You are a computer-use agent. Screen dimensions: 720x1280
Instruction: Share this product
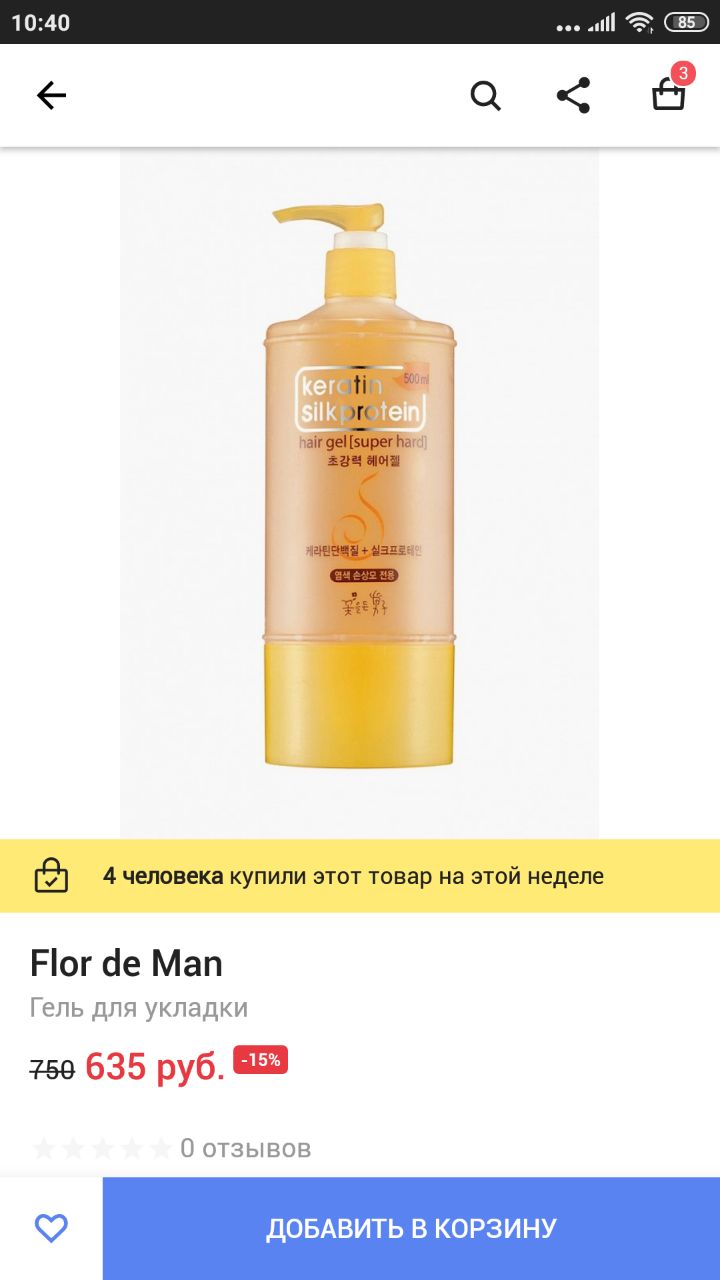[x=573, y=95]
